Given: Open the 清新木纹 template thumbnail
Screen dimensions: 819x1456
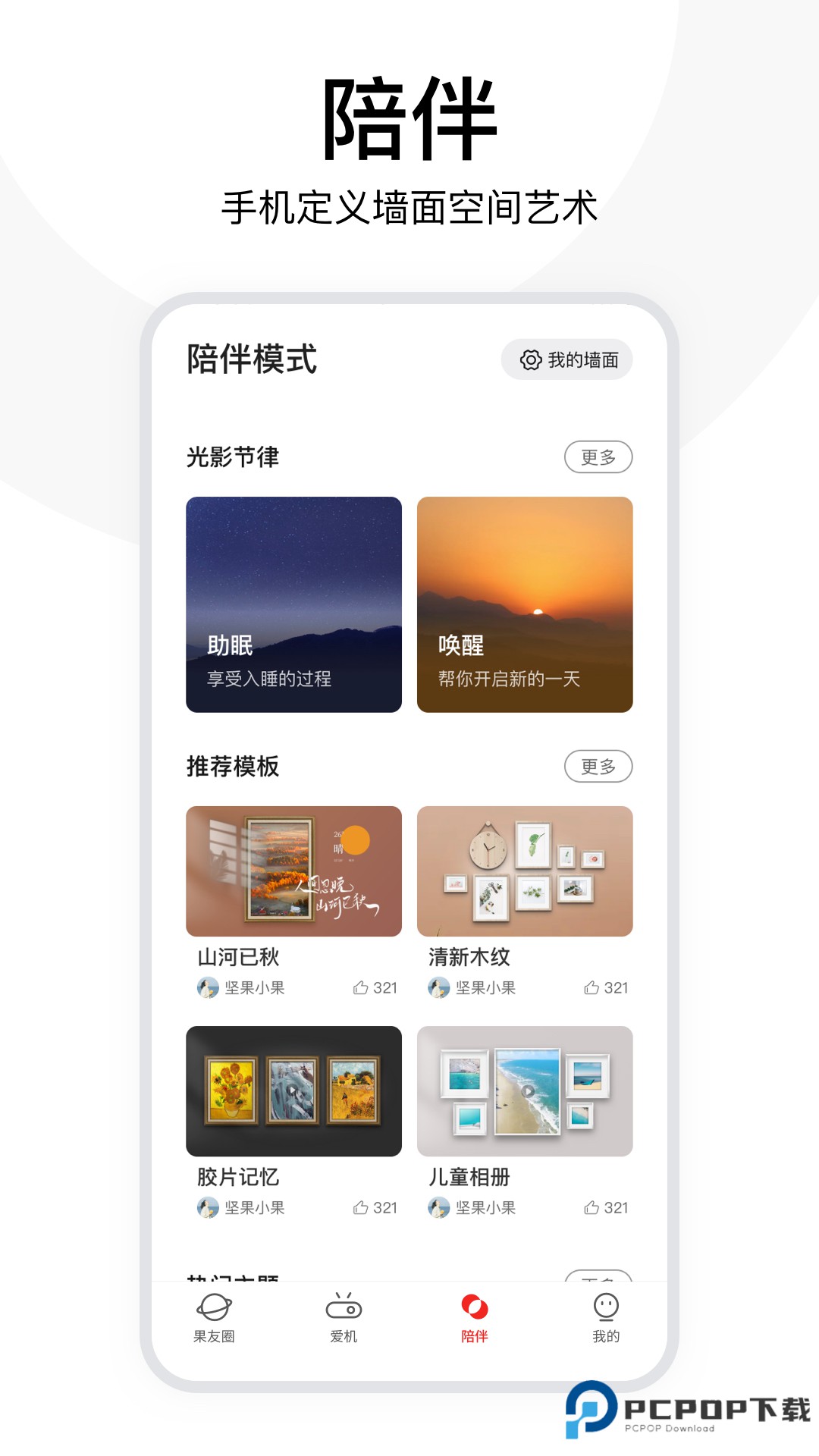Looking at the screenshot, I should coord(524,871).
